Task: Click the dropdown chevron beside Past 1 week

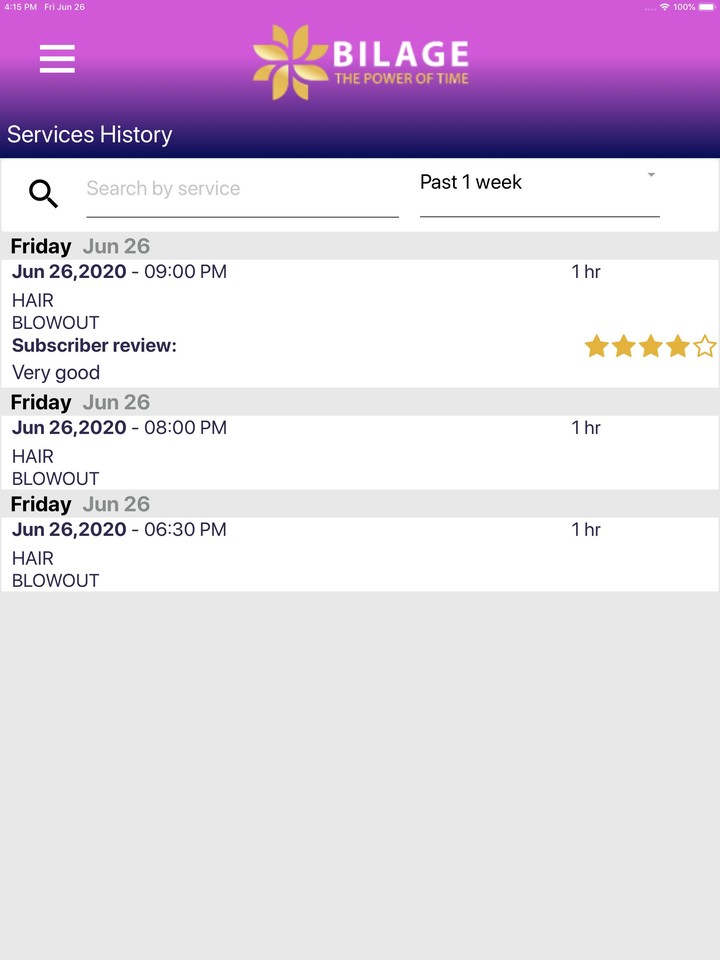Action: 651,175
